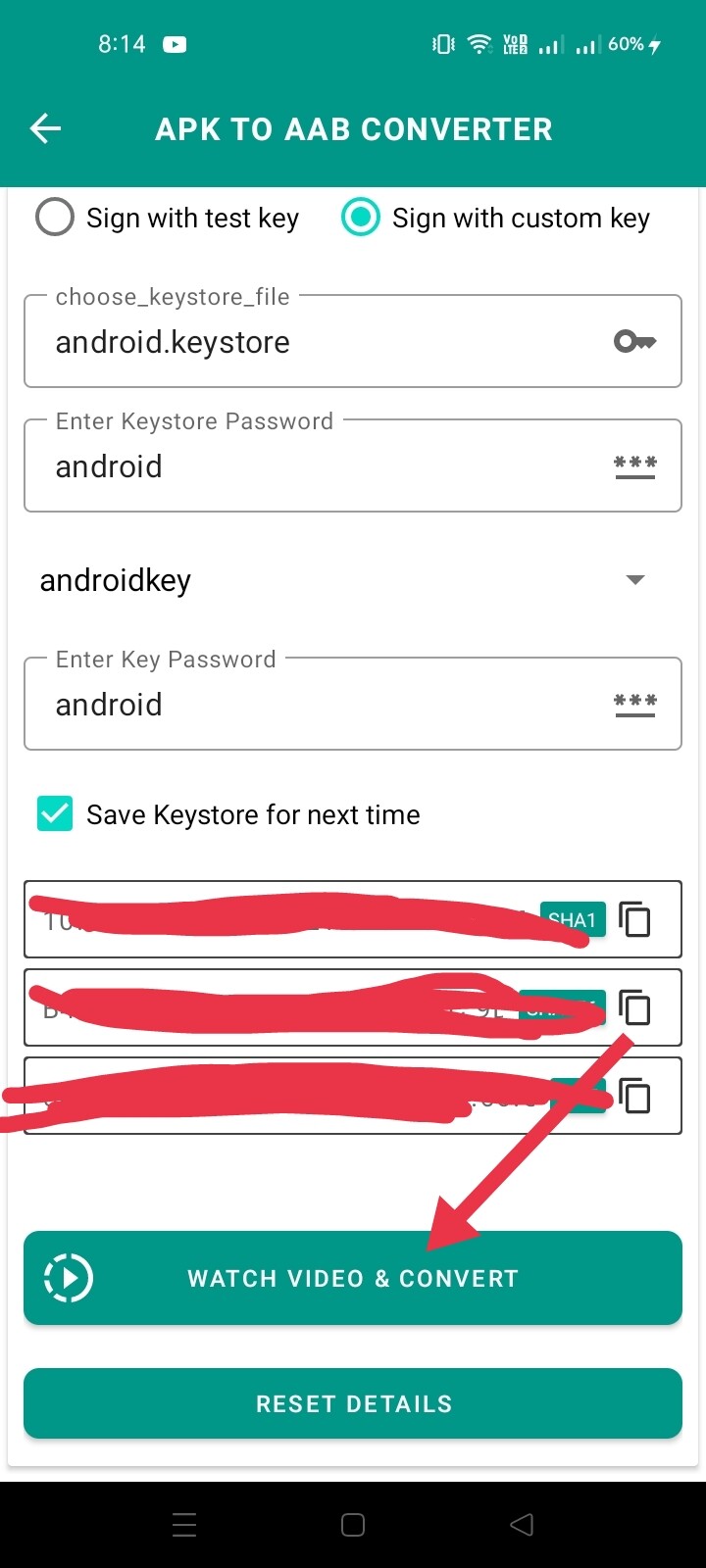Open the YouTube icon in the status bar

[175, 44]
